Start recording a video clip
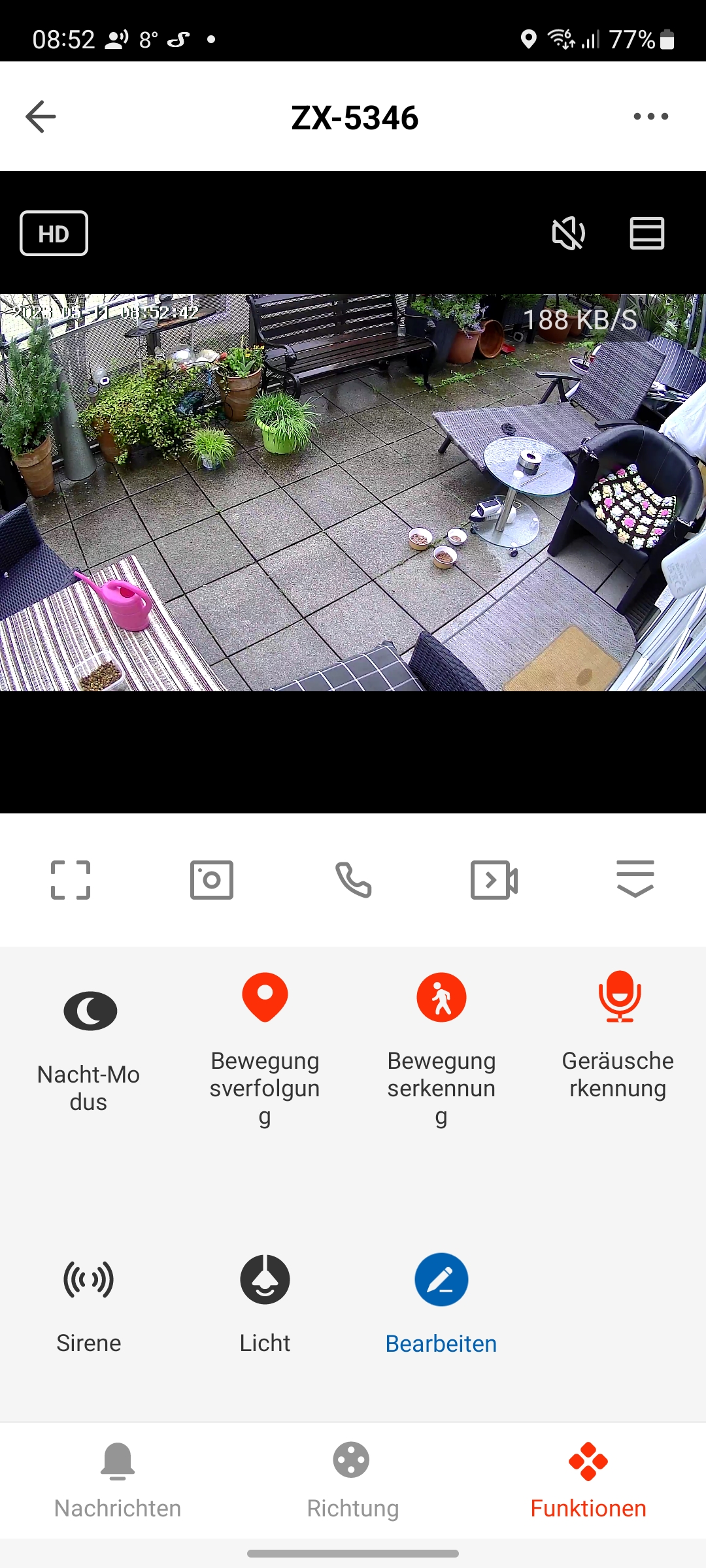Viewport: 706px width, 1568px height. pyautogui.click(x=494, y=880)
